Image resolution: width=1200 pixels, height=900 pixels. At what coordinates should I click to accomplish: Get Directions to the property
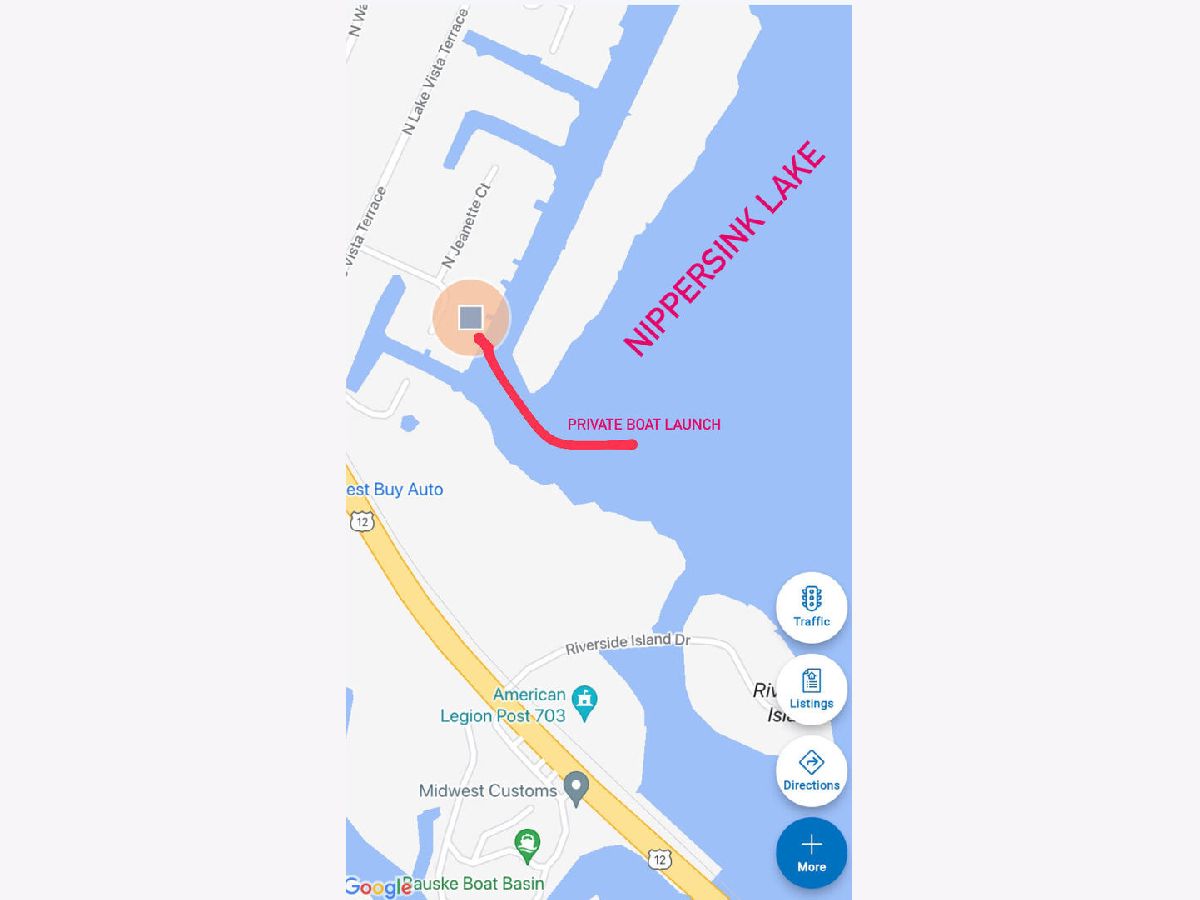tap(811, 771)
